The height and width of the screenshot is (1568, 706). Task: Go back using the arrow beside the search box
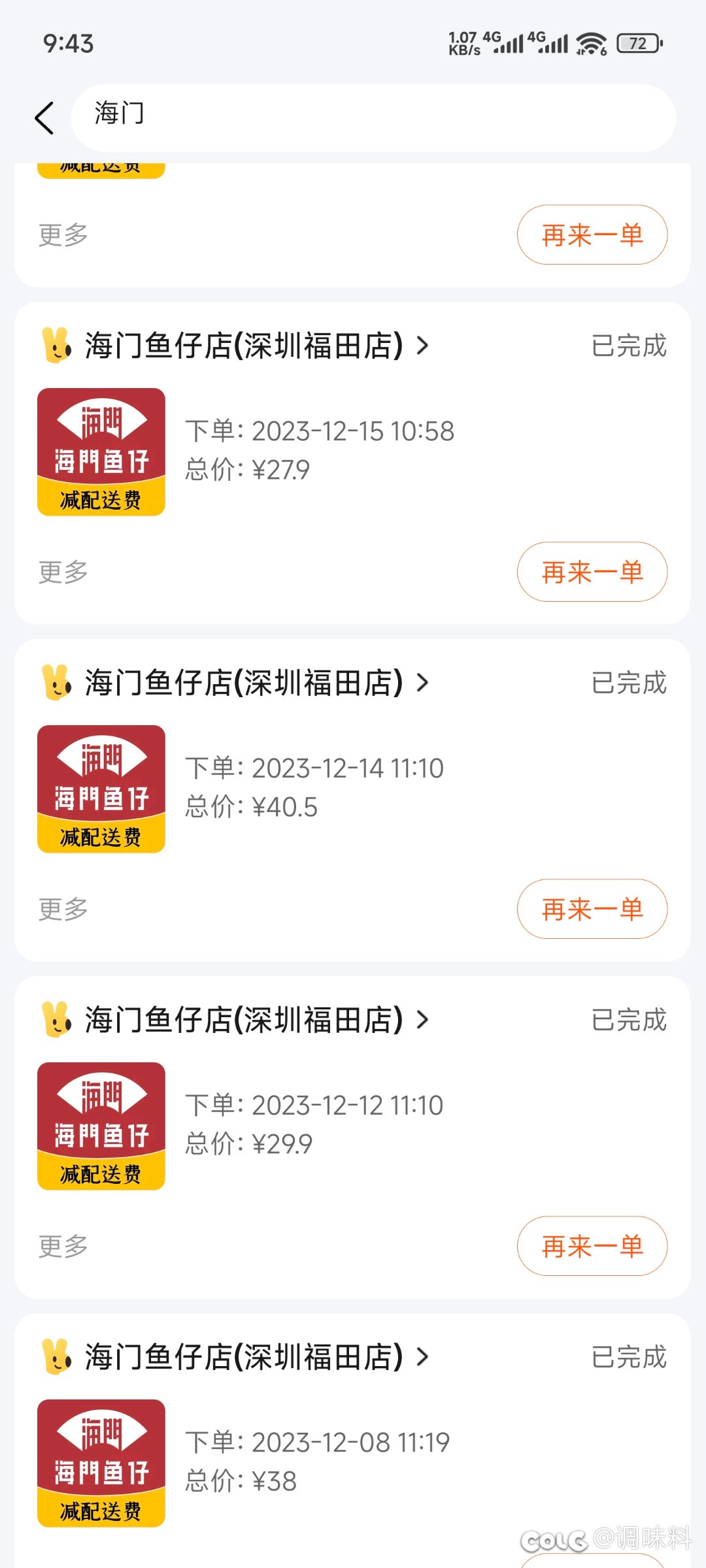coord(44,118)
